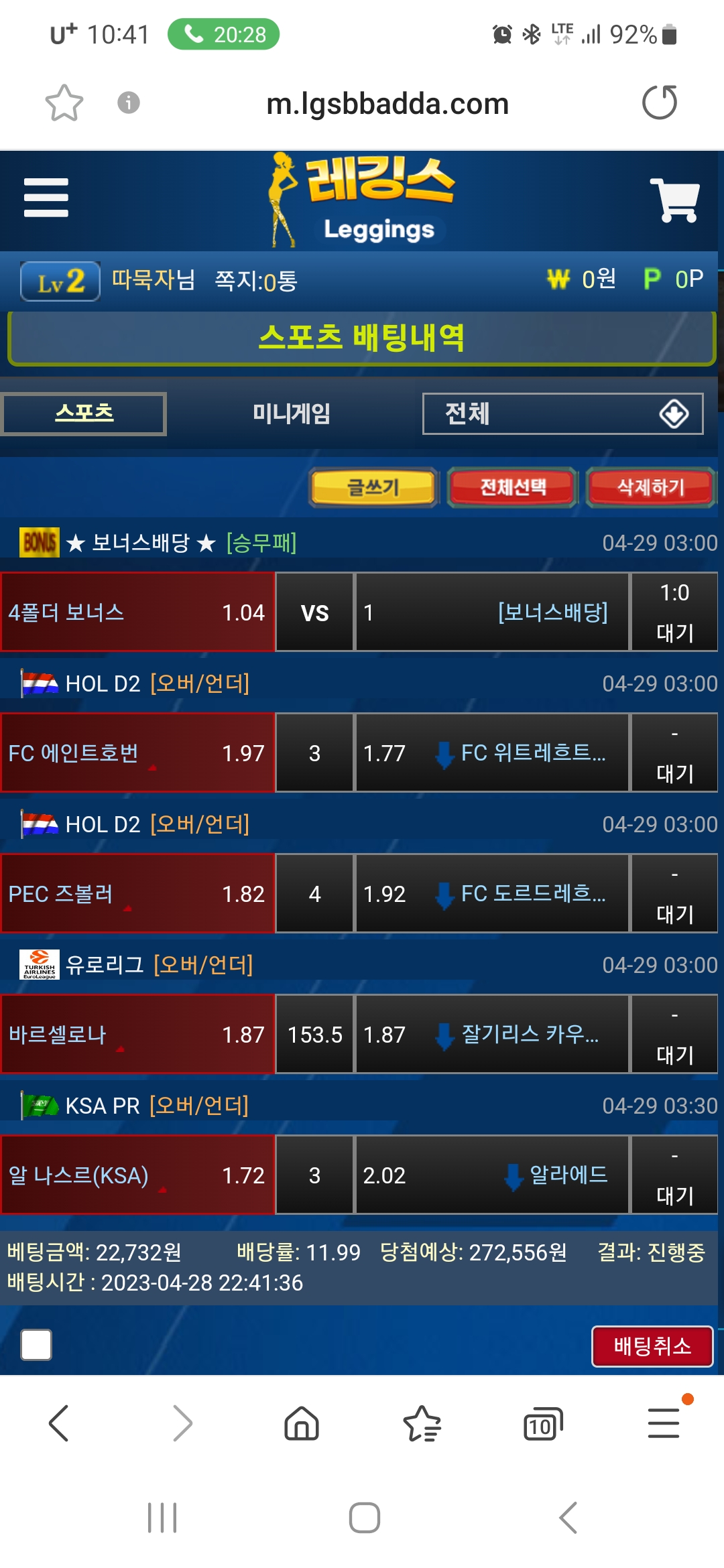724x1568 pixels.
Task: Check the bet slip checkbox
Action: coord(36,1345)
